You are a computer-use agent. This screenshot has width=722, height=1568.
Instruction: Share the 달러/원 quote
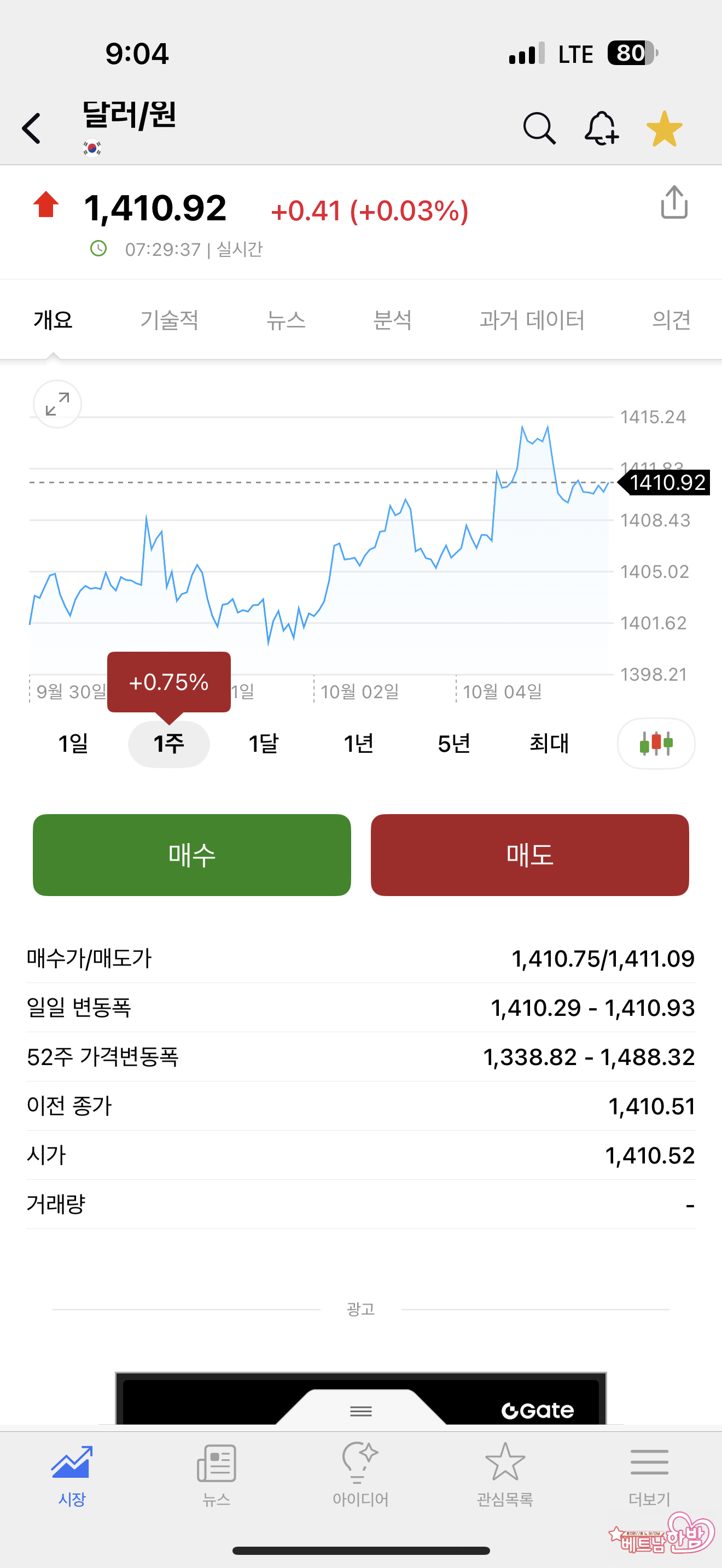674,203
